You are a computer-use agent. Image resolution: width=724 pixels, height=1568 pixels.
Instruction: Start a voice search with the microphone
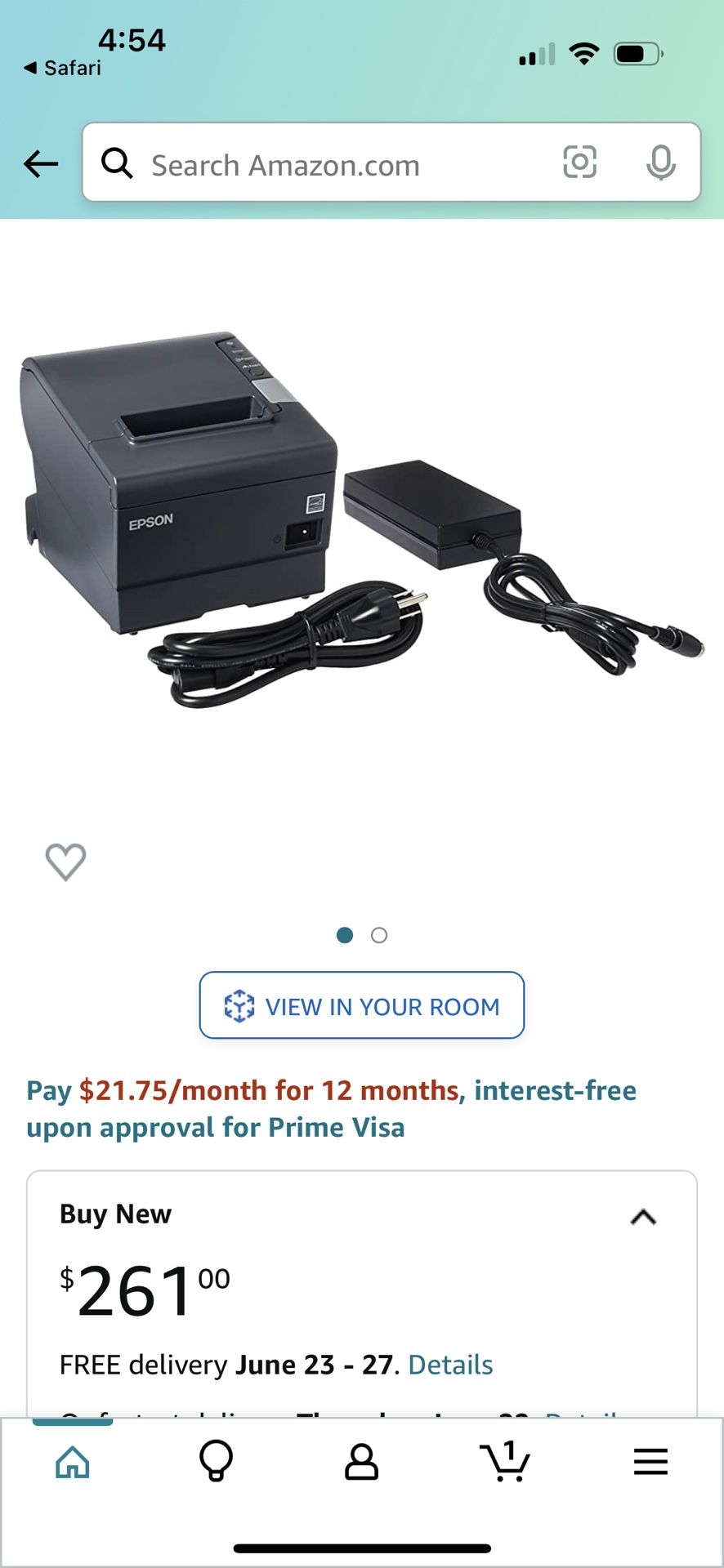(x=659, y=163)
